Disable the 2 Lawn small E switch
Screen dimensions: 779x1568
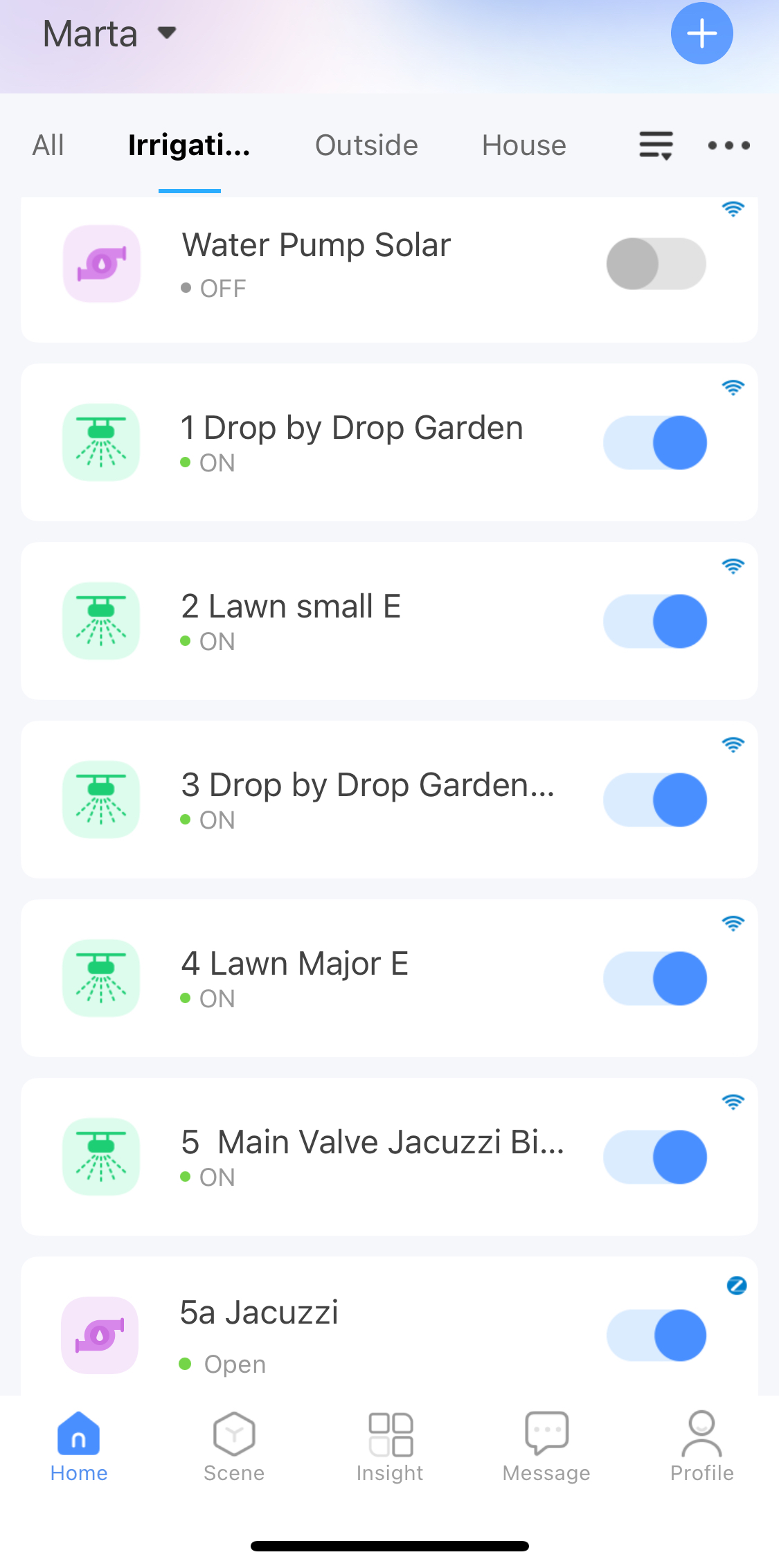656,622
